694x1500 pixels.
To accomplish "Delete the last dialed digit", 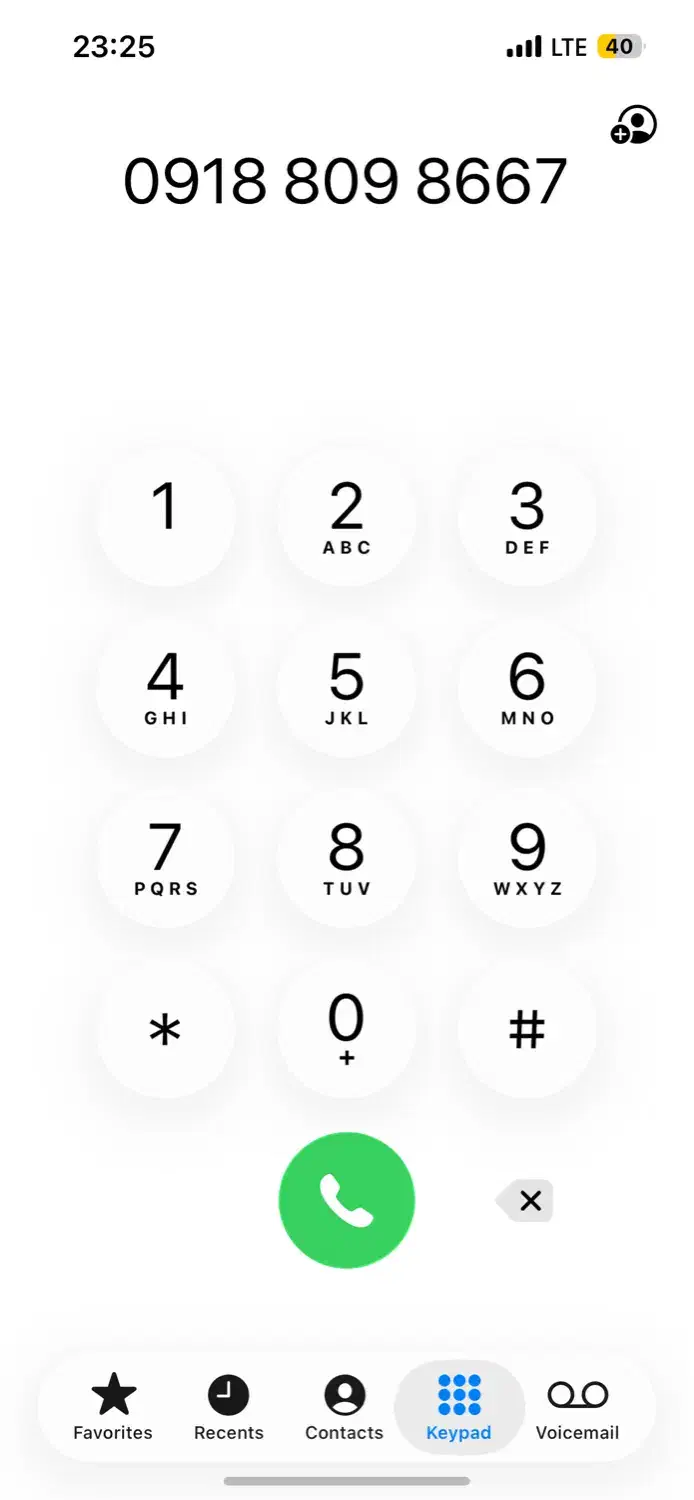I will [527, 1200].
